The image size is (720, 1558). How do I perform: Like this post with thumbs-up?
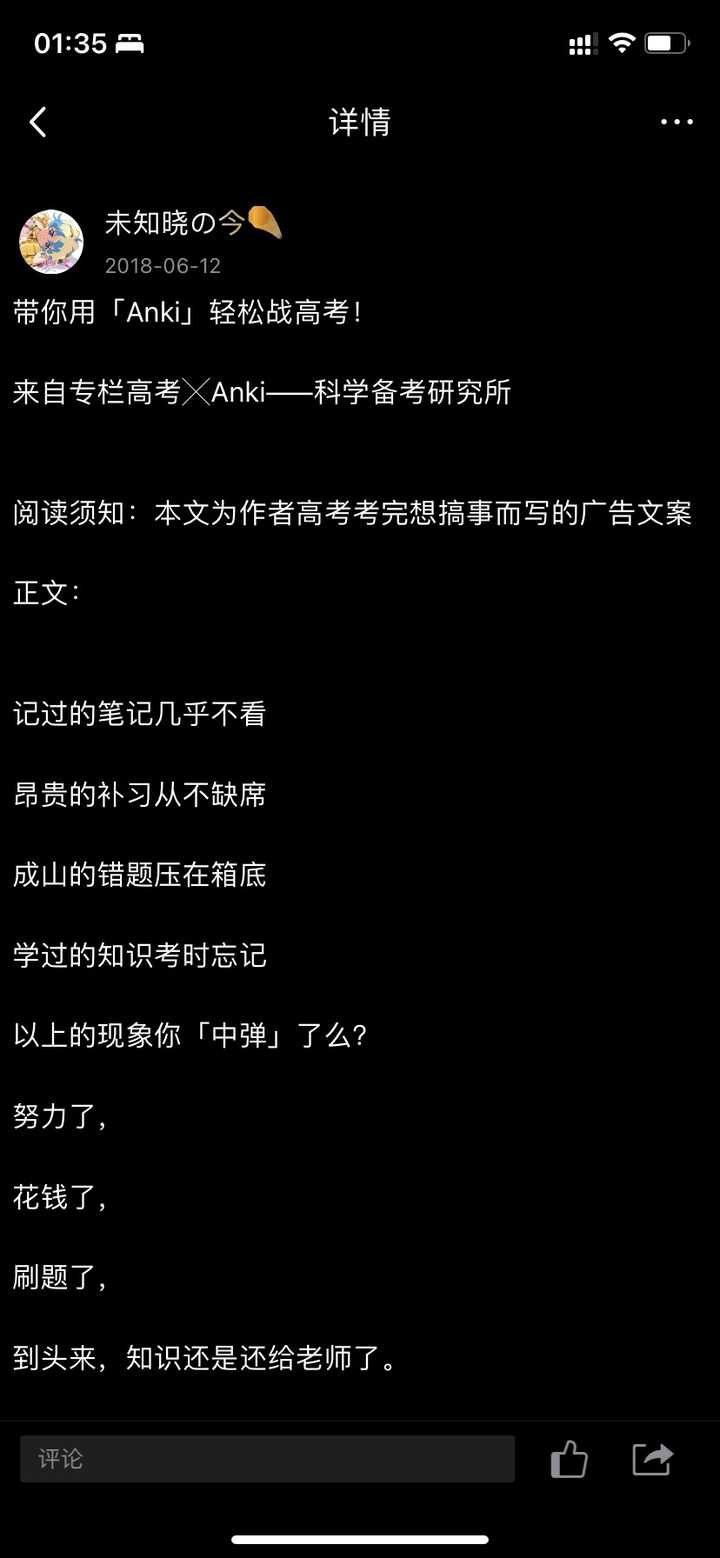click(569, 1459)
